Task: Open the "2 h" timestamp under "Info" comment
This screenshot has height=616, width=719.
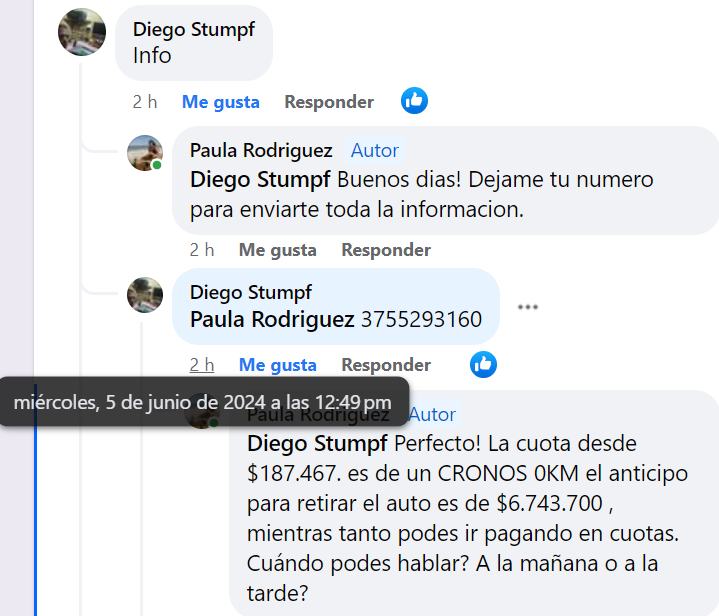Action: click(145, 102)
